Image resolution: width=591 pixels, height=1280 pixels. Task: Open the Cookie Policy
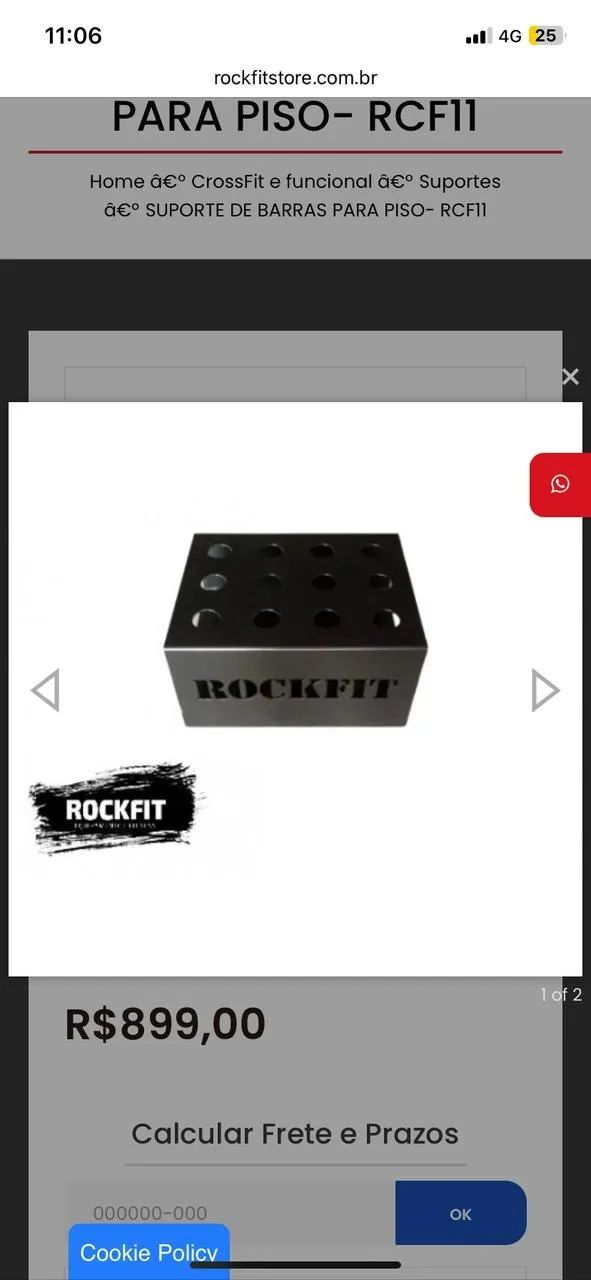tap(149, 1251)
